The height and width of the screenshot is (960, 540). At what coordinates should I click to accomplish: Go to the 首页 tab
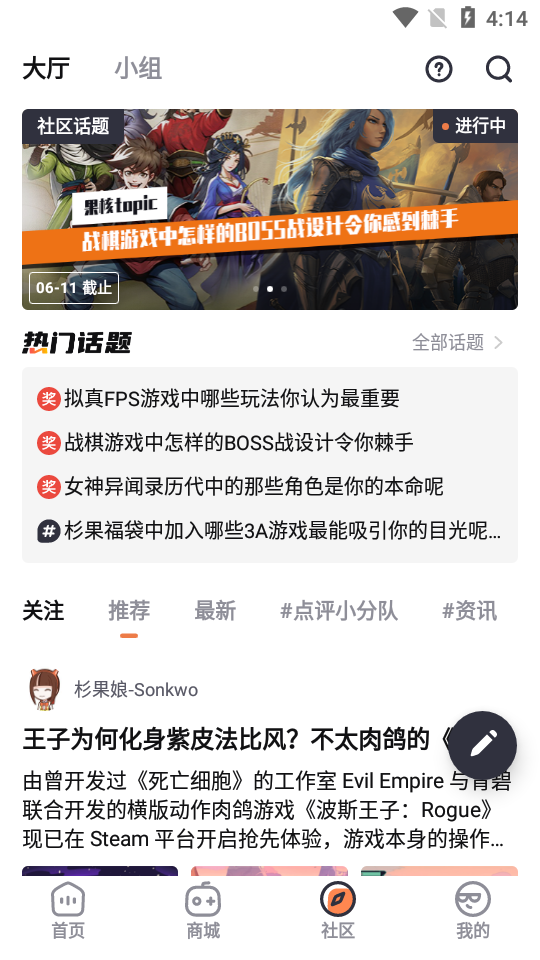pos(68,911)
